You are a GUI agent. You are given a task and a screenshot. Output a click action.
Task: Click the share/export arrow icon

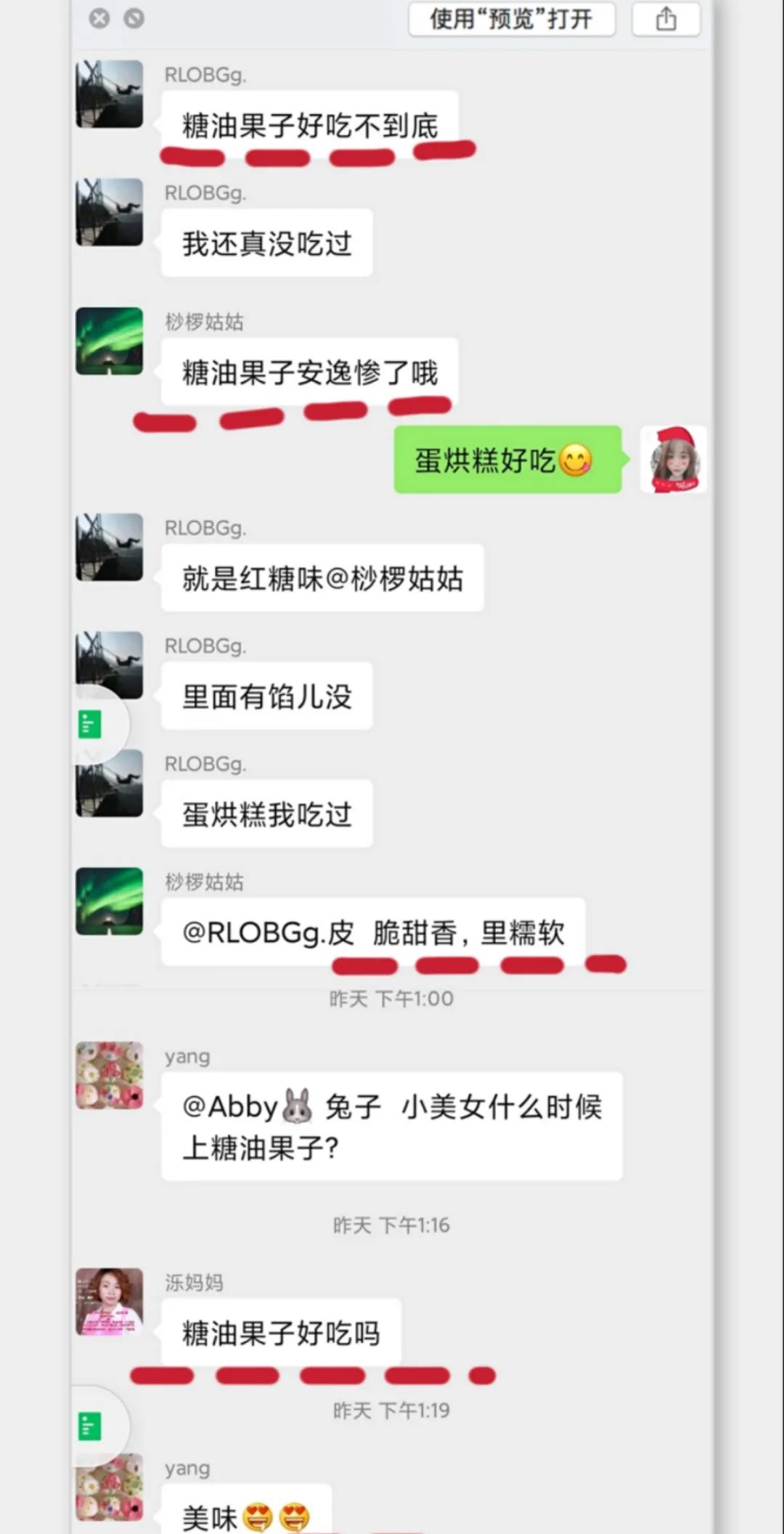[665, 19]
